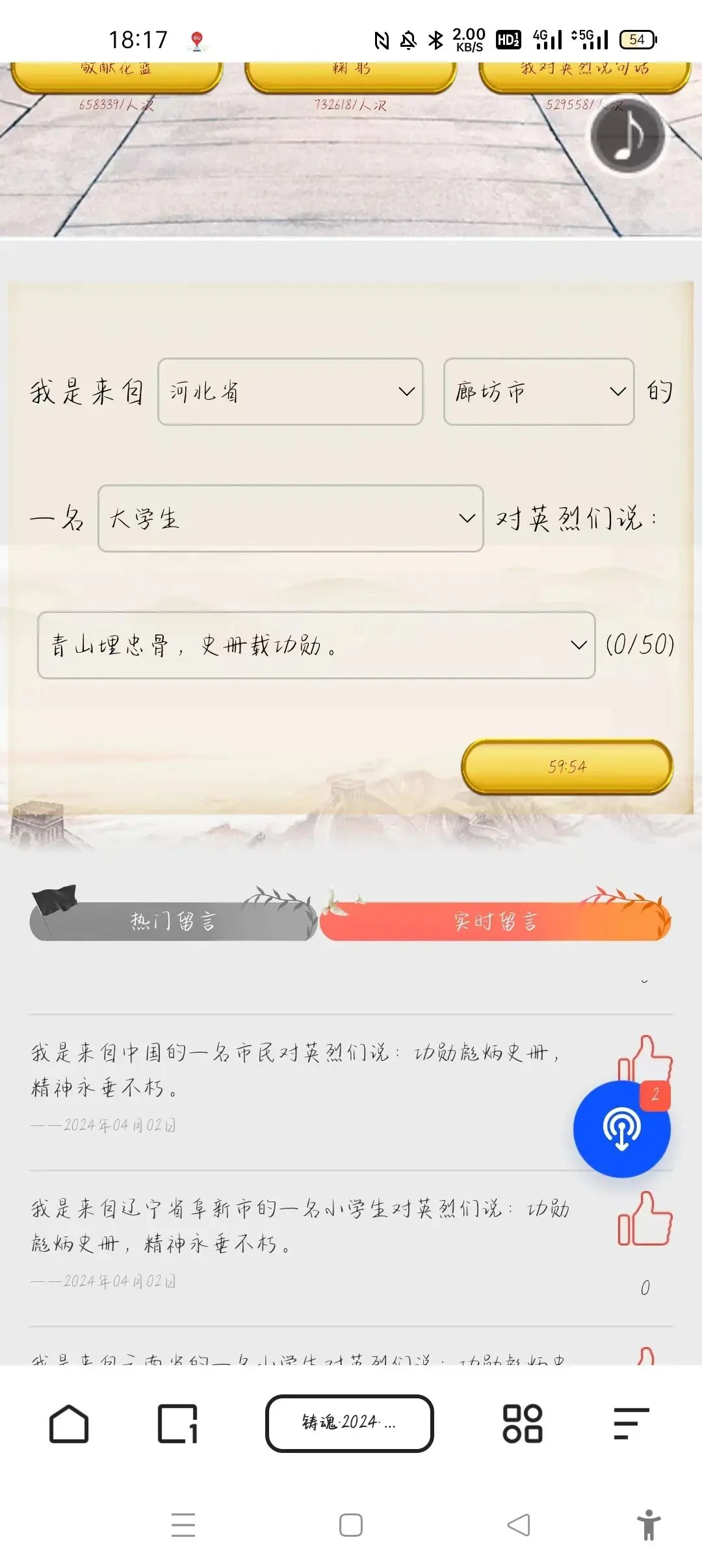The height and width of the screenshot is (1568, 702).
Task: Open the browser tabs switcher
Action: (177, 1423)
